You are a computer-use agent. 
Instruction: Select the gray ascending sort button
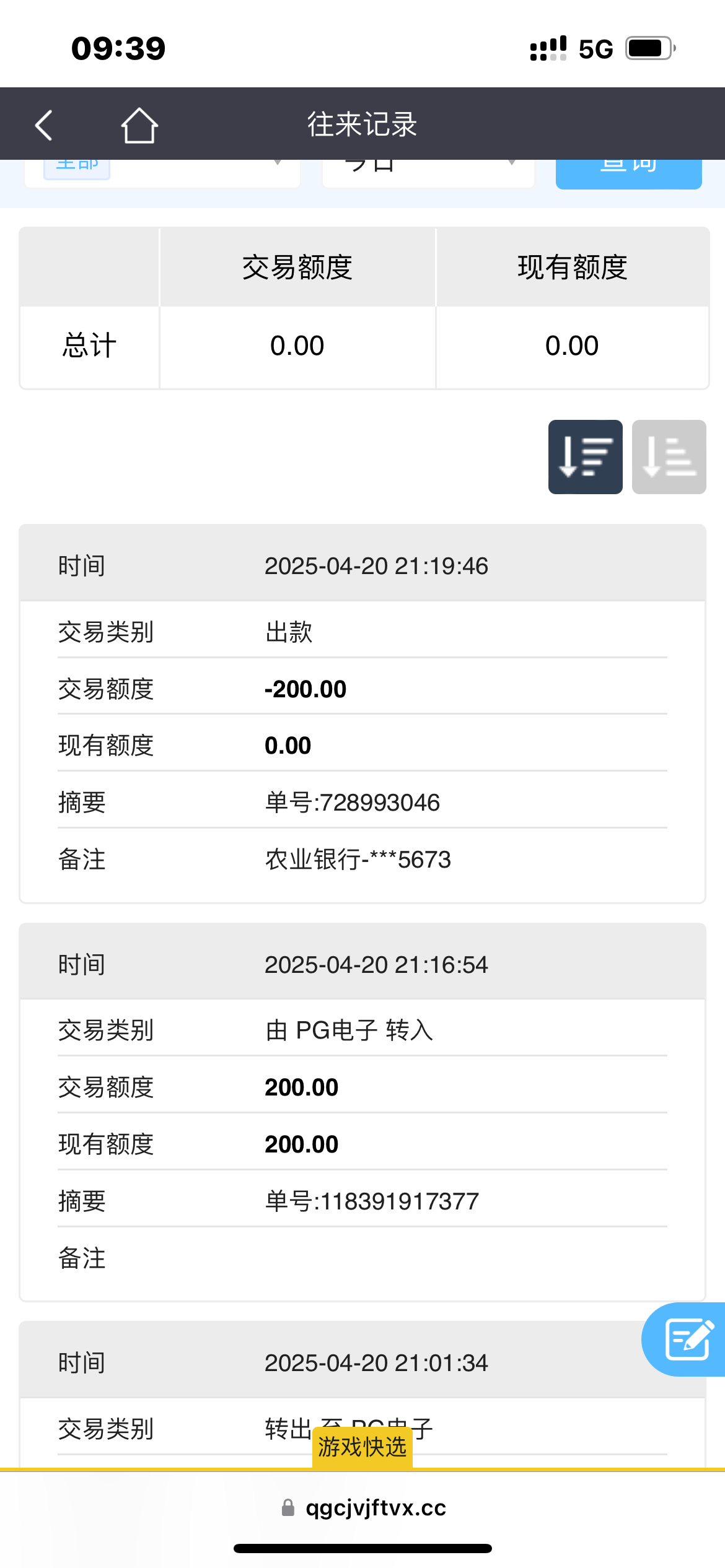pyautogui.click(x=669, y=457)
